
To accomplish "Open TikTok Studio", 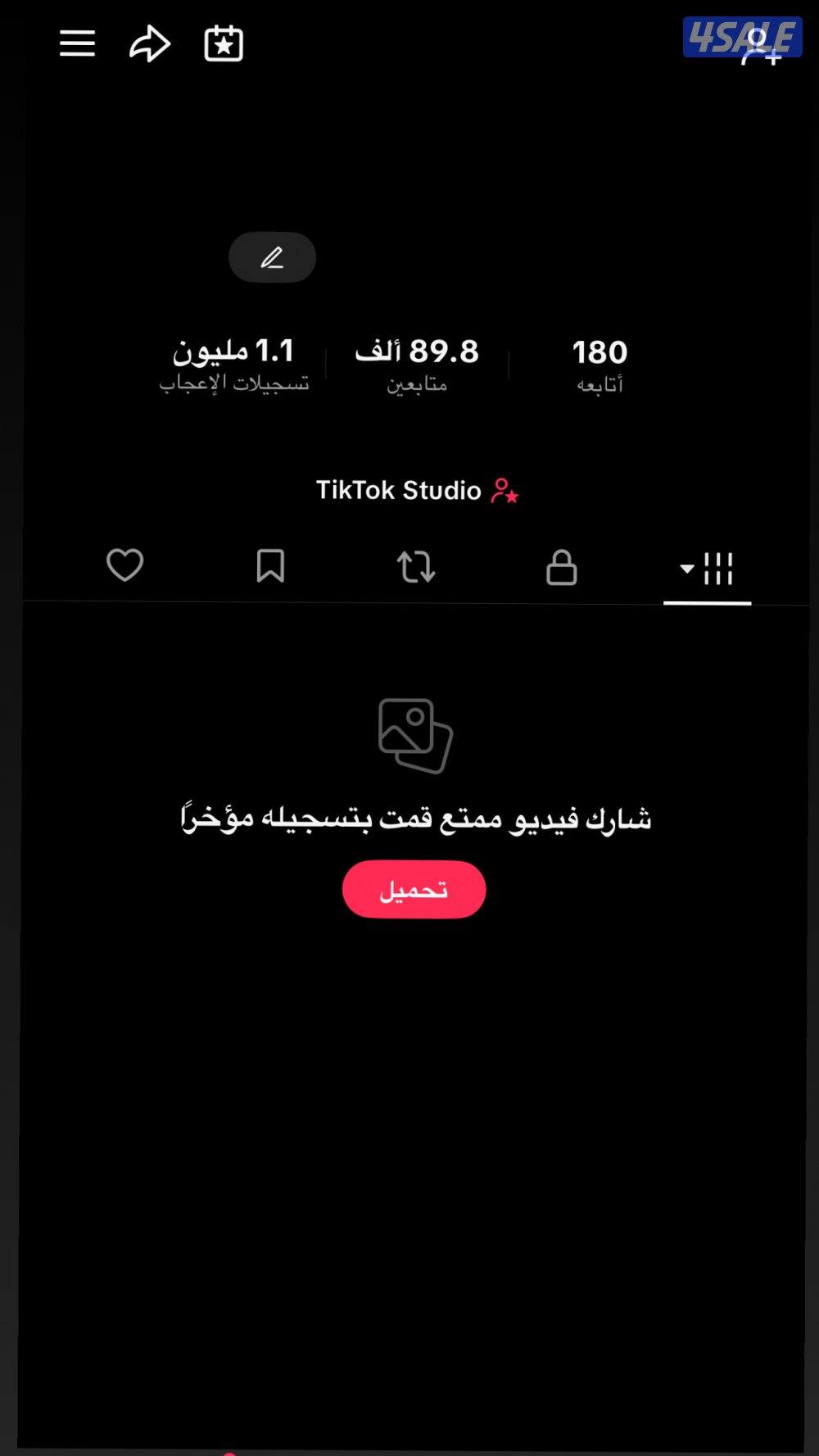I will (399, 490).
